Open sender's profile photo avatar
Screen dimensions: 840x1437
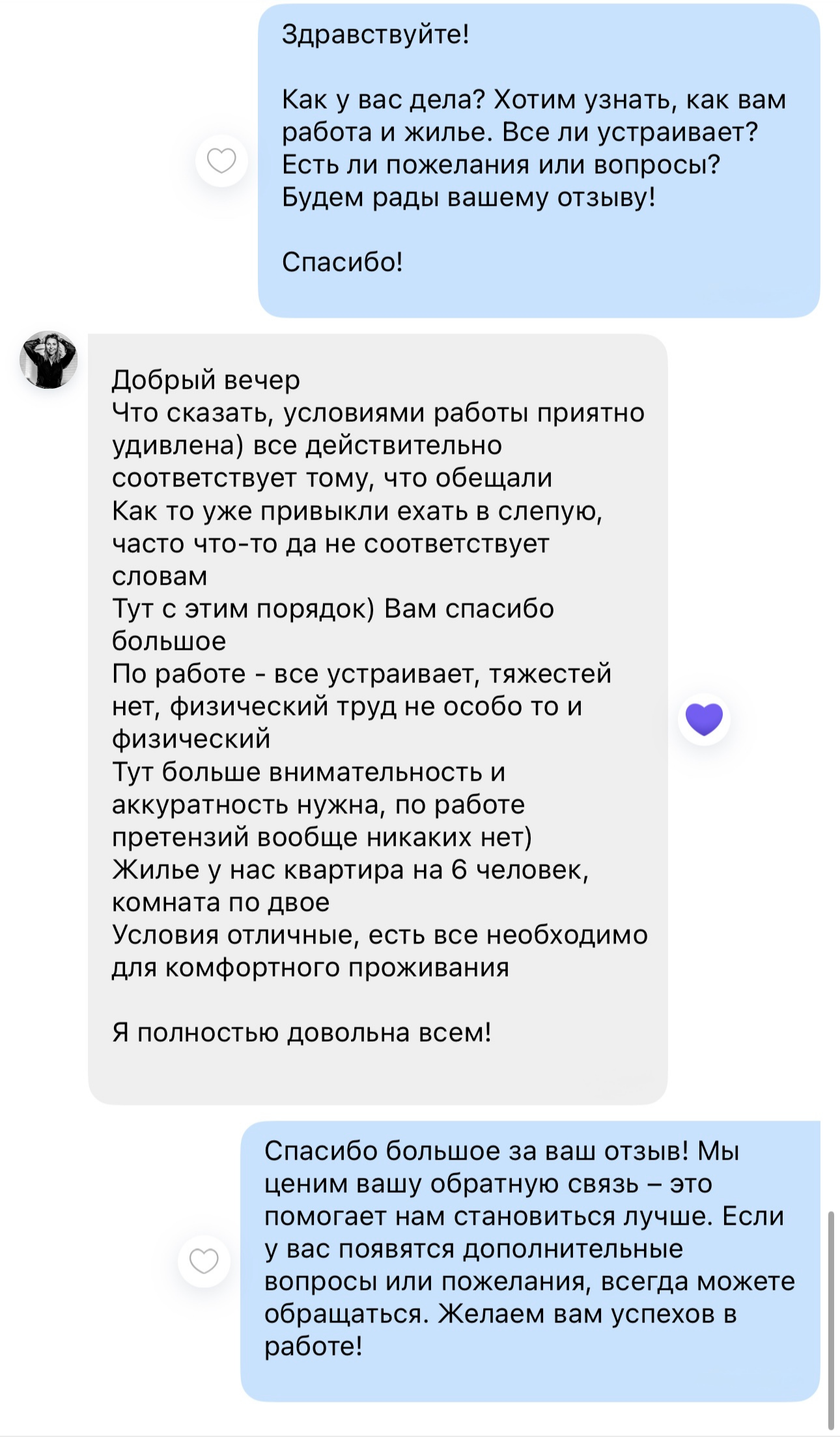click(49, 360)
